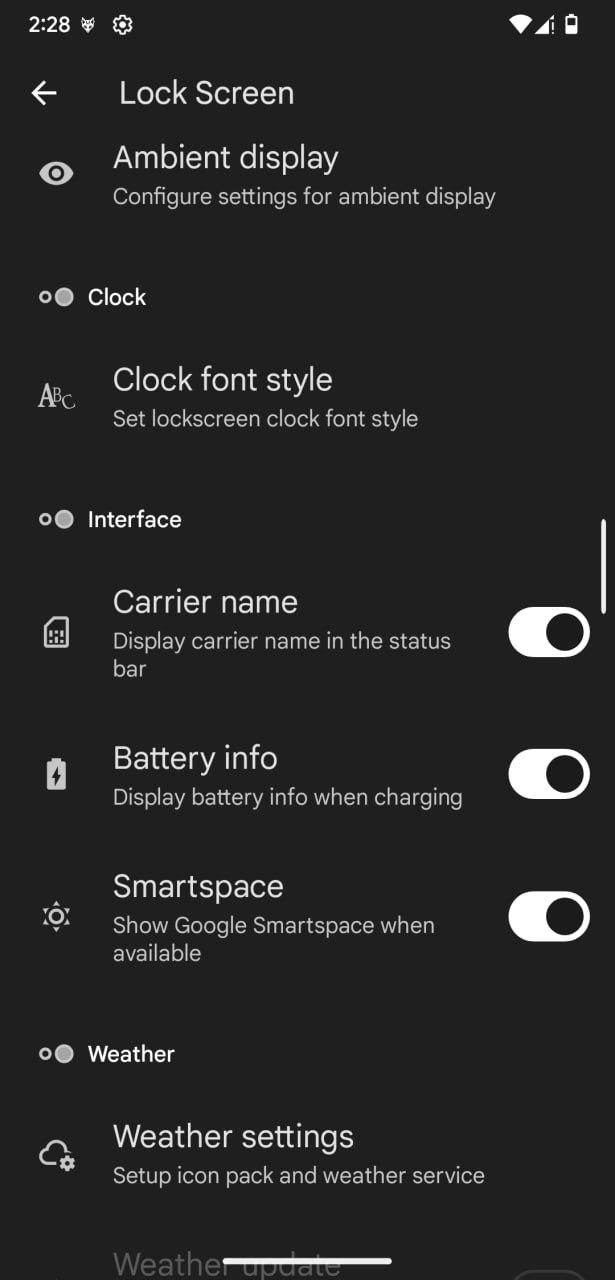615x1280 pixels.
Task: Go back from Lock Screen settings
Action: 44,93
